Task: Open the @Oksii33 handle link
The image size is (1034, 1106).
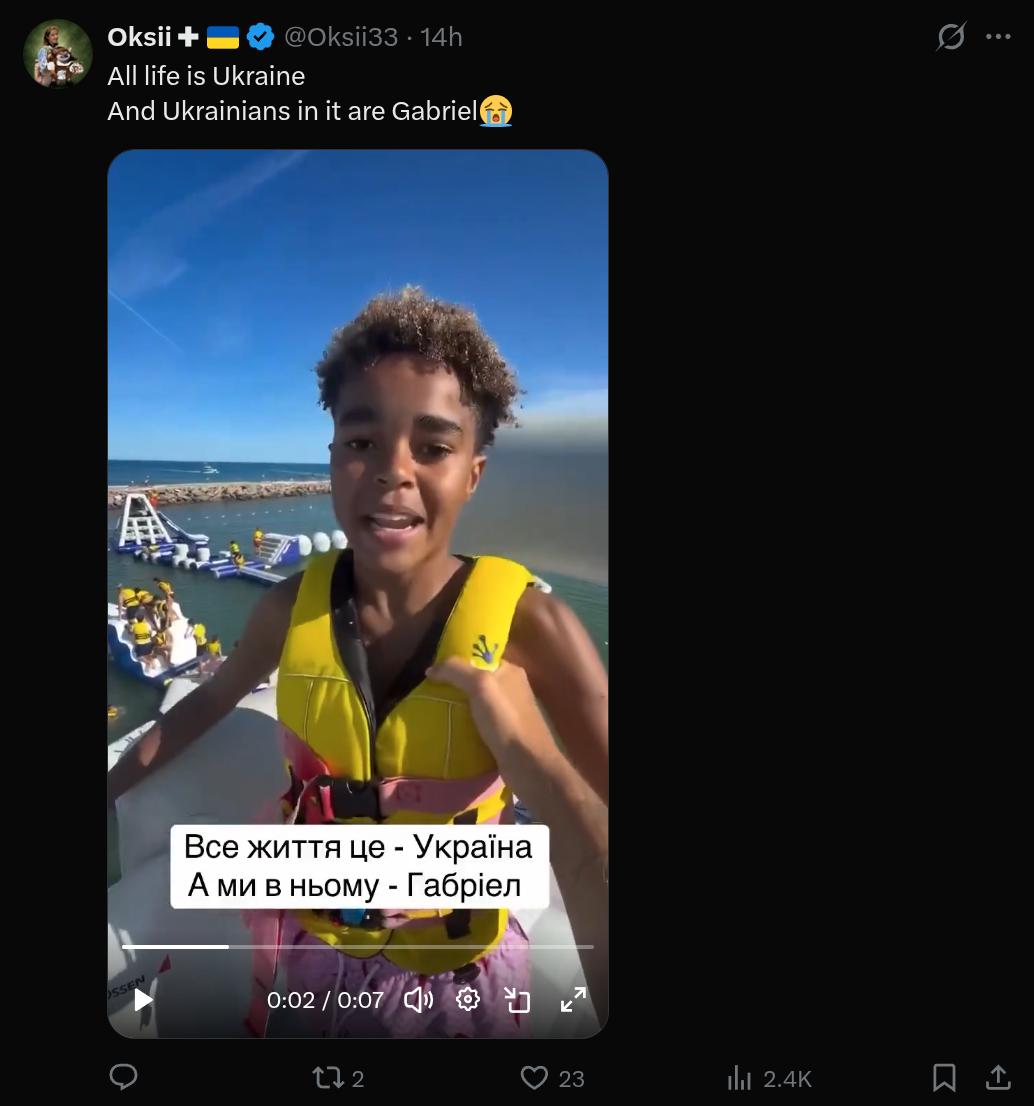Action: click(x=341, y=37)
